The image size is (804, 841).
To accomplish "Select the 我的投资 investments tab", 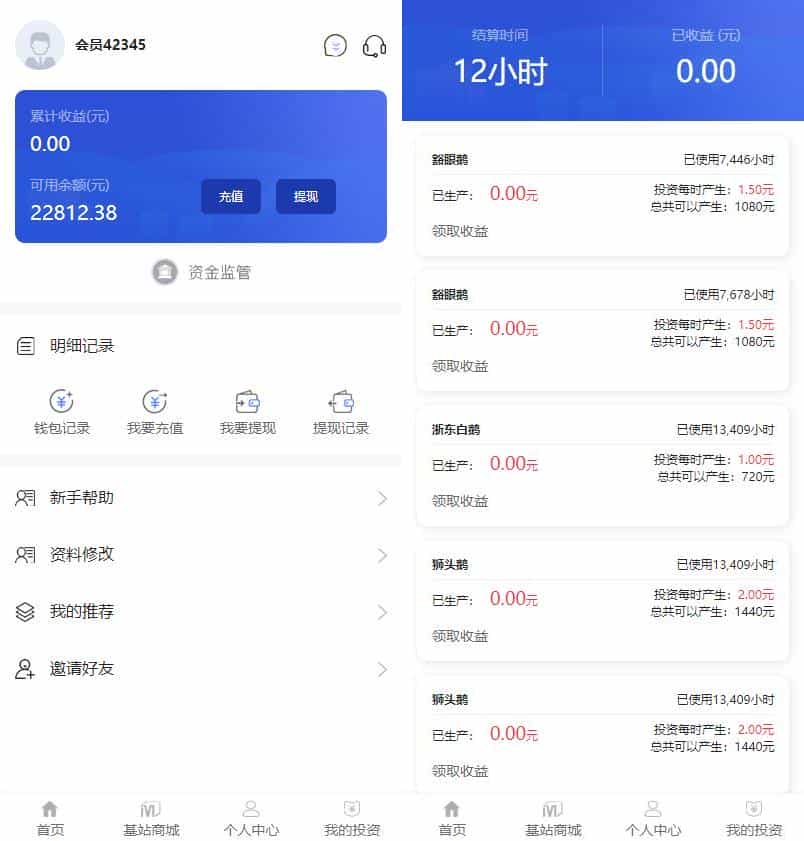I will 352,816.
